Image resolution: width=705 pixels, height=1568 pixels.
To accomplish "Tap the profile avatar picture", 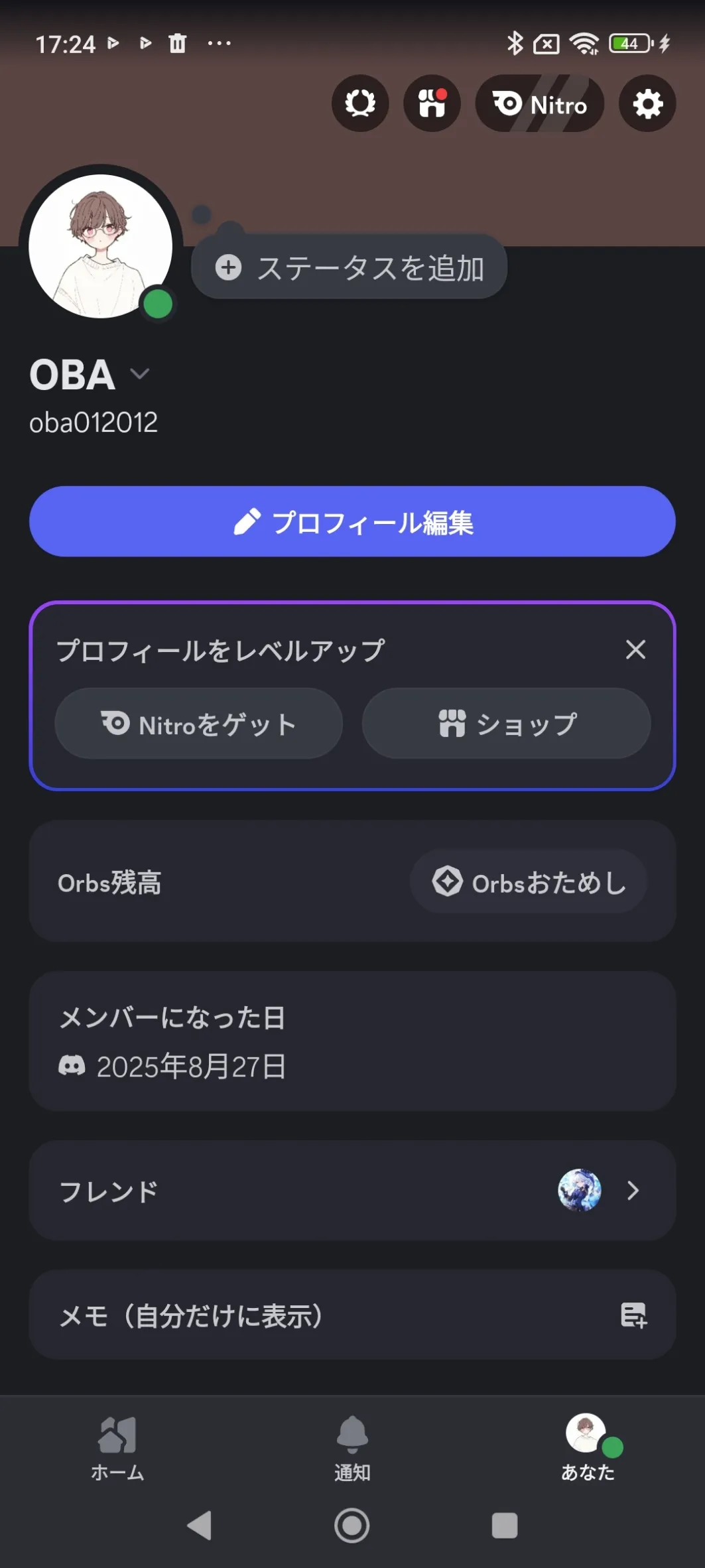I will [x=101, y=247].
